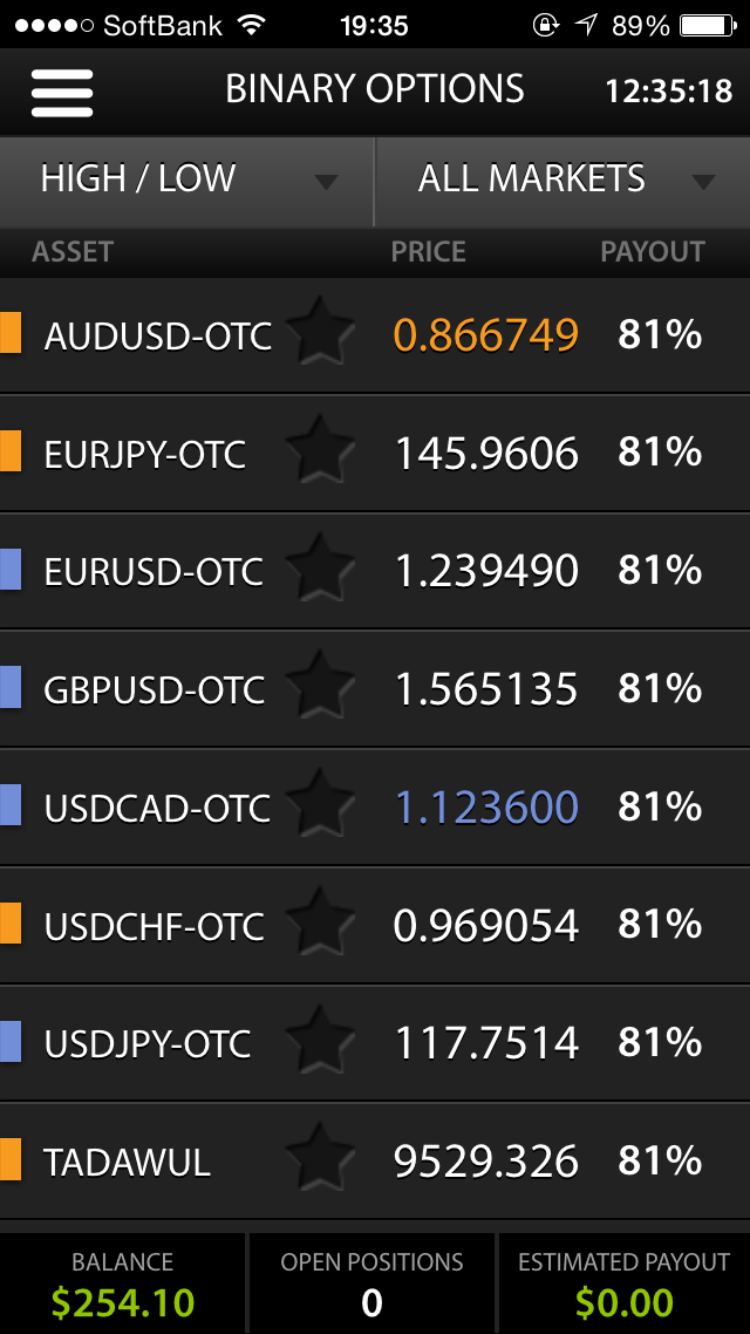Viewport: 750px width, 1334px height.
Task: Favorite AUDUSD-OTC with its star
Action: click(320, 331)
